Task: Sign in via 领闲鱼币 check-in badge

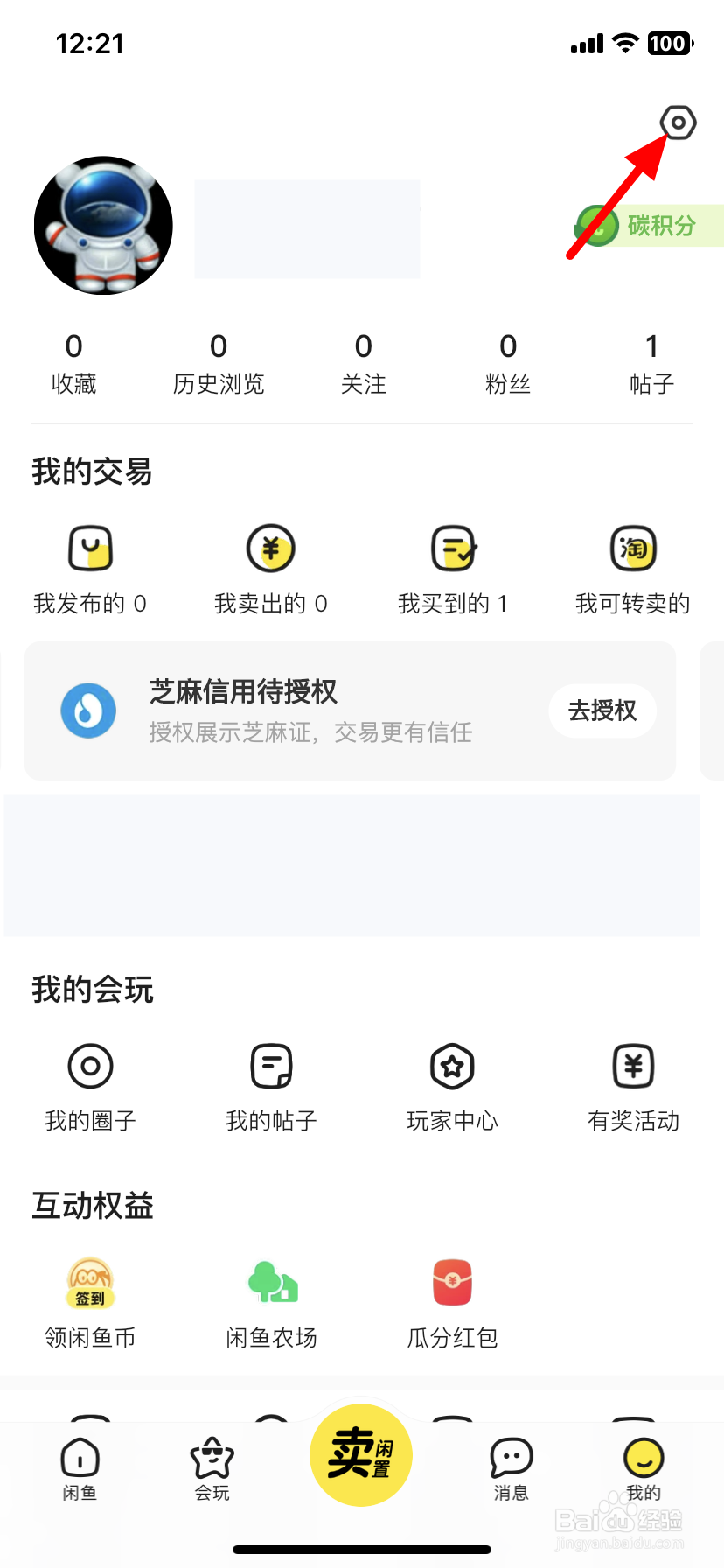Action: coord(88,1283)
